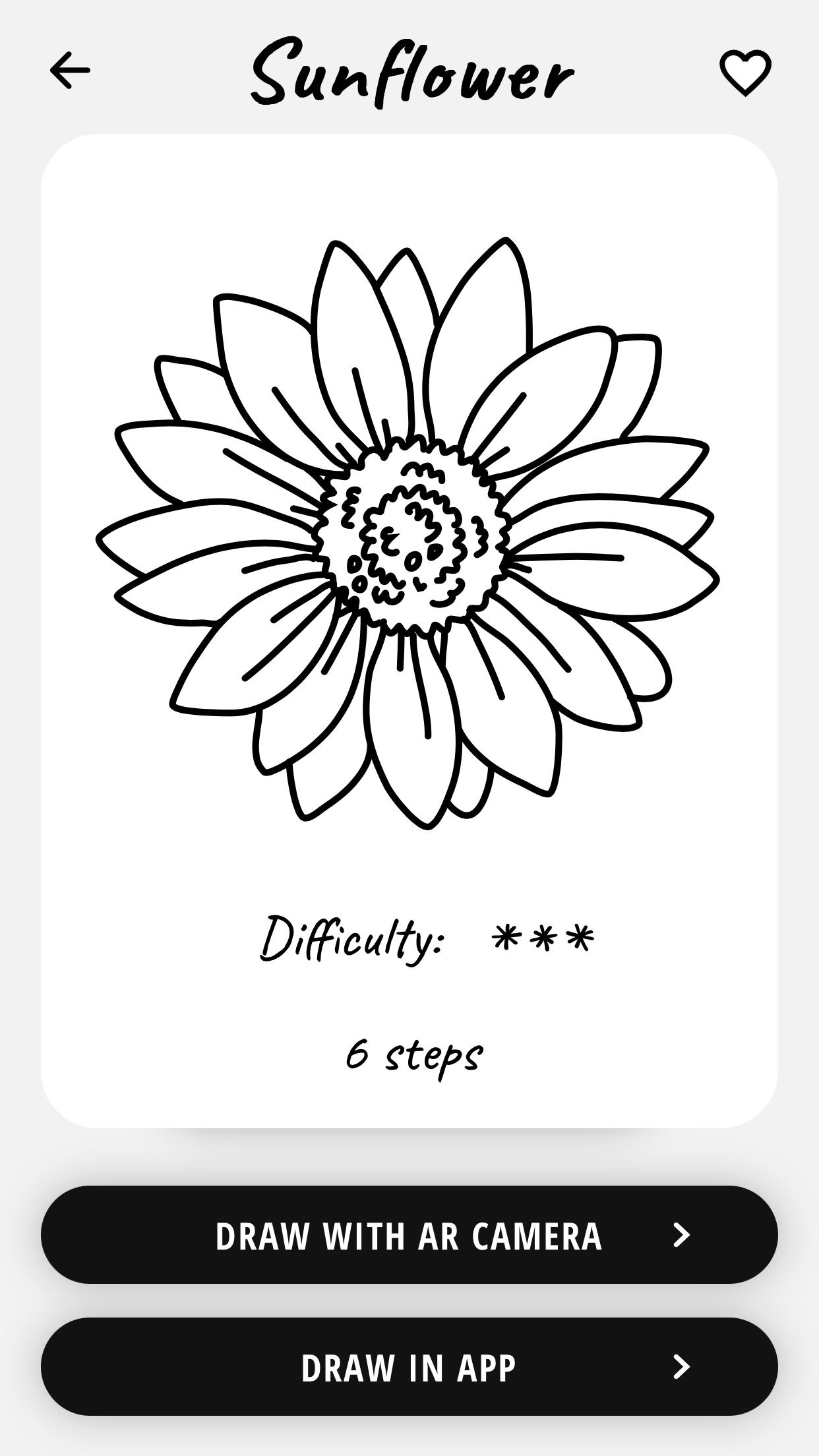
Task: Go back using the arrow icon
Action: 70,71
